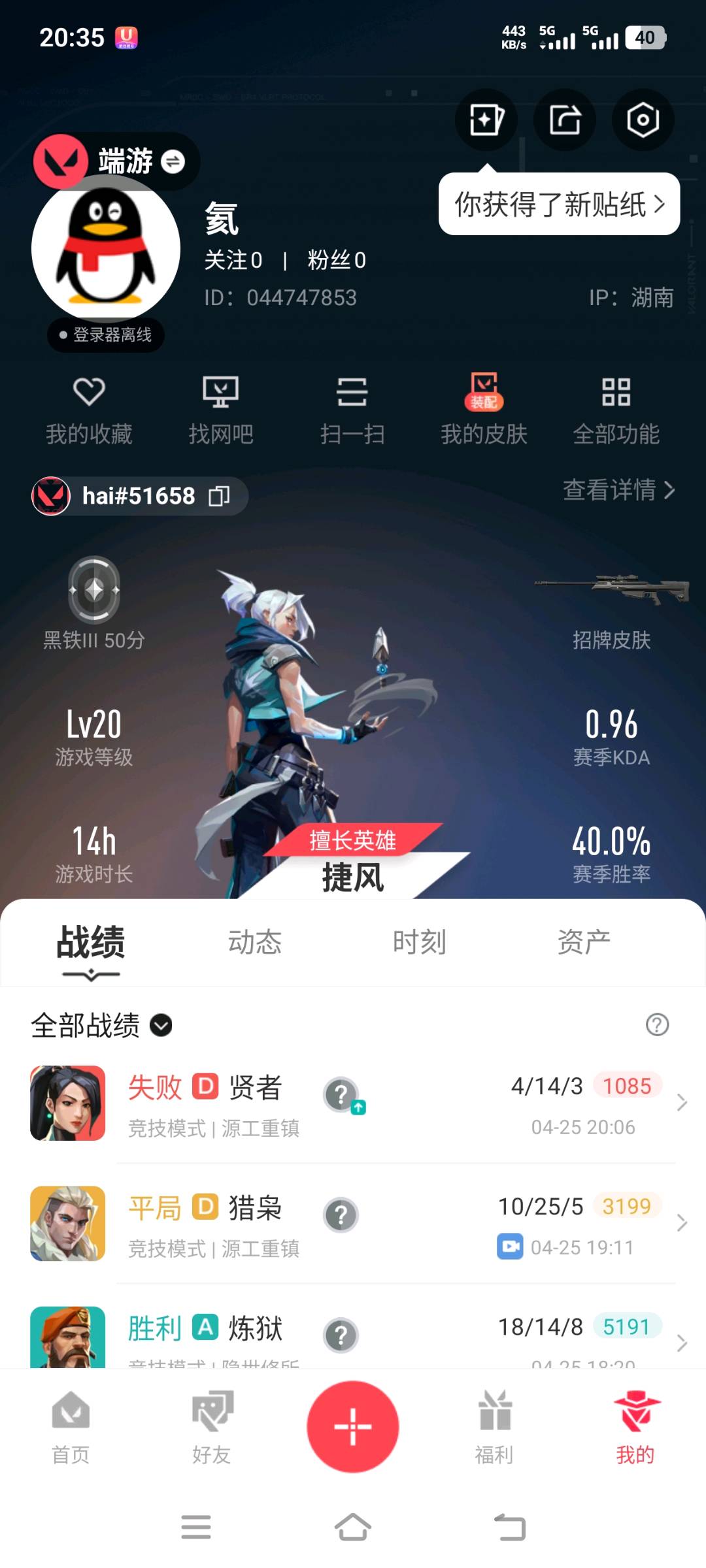
Task: Copy the hai#51658 game ID
Action: tap(219, 497)
